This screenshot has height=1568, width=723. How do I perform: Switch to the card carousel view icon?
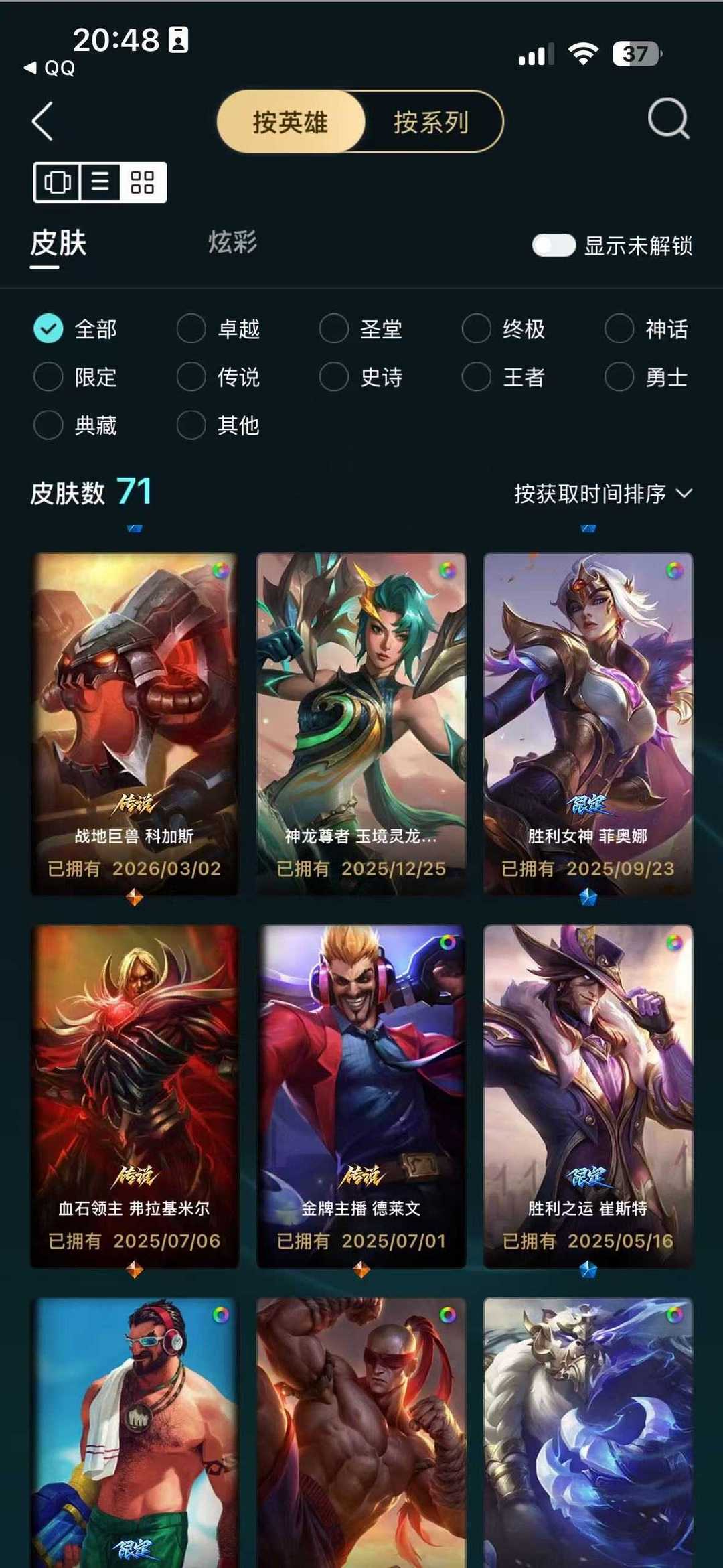58,182
